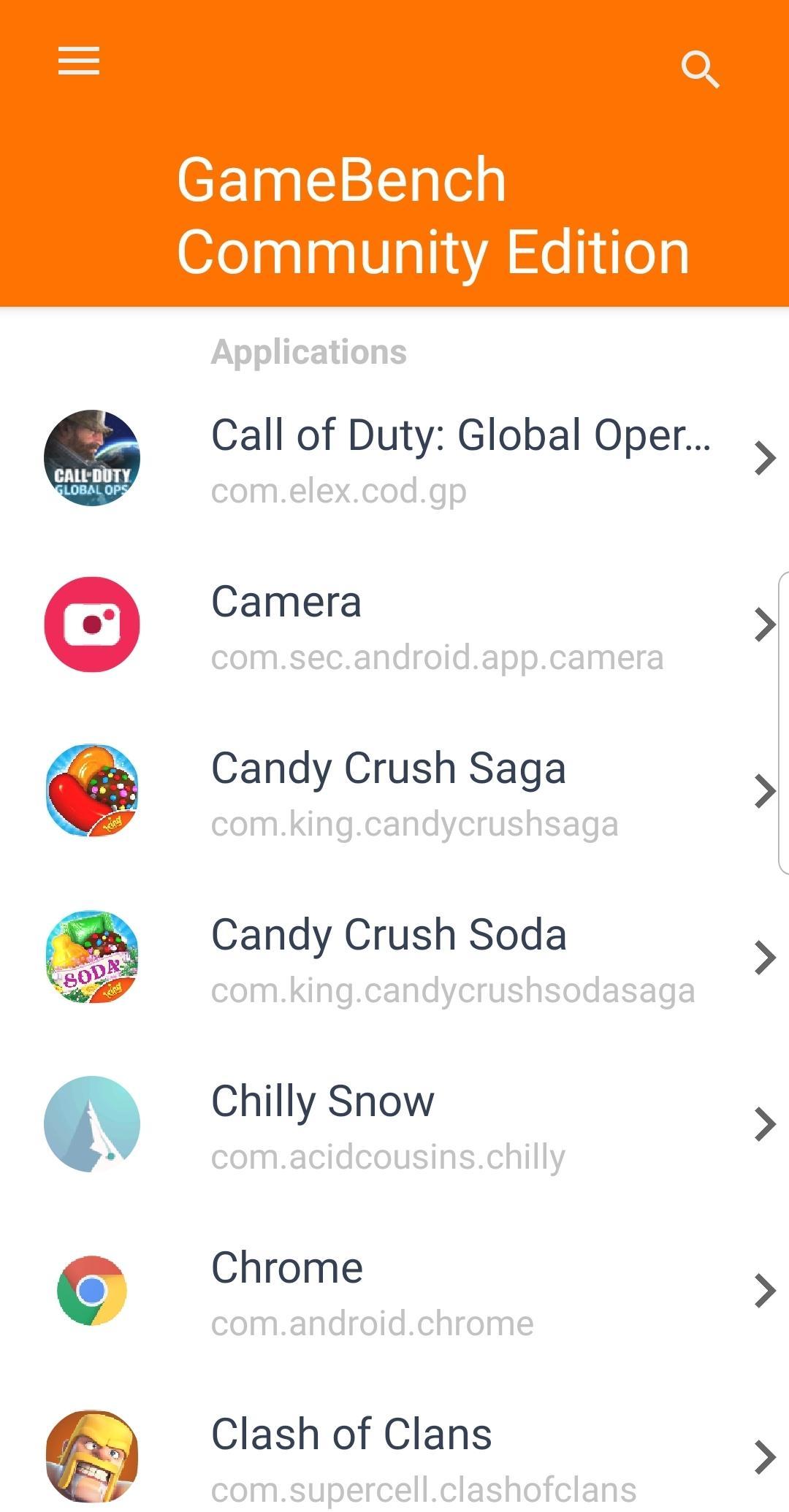Tap the search magnifier icon

(700, 69)
